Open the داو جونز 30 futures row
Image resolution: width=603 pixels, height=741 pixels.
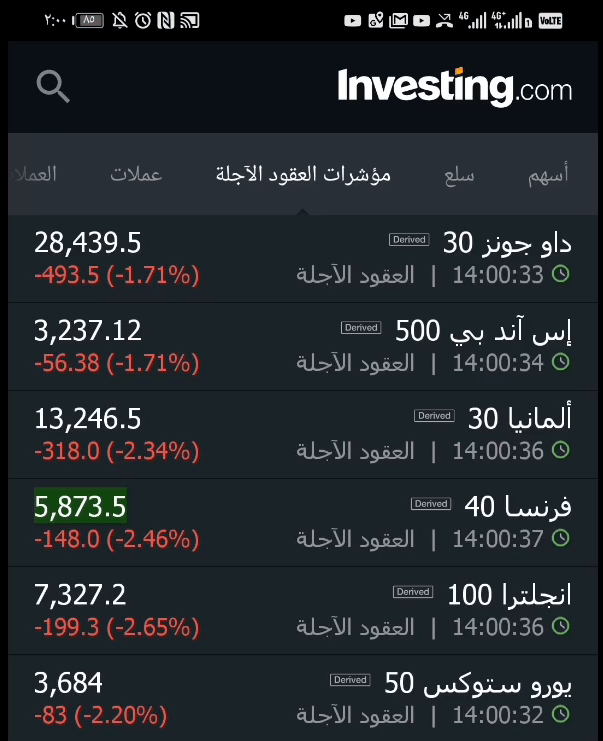[x=302, y=258]
